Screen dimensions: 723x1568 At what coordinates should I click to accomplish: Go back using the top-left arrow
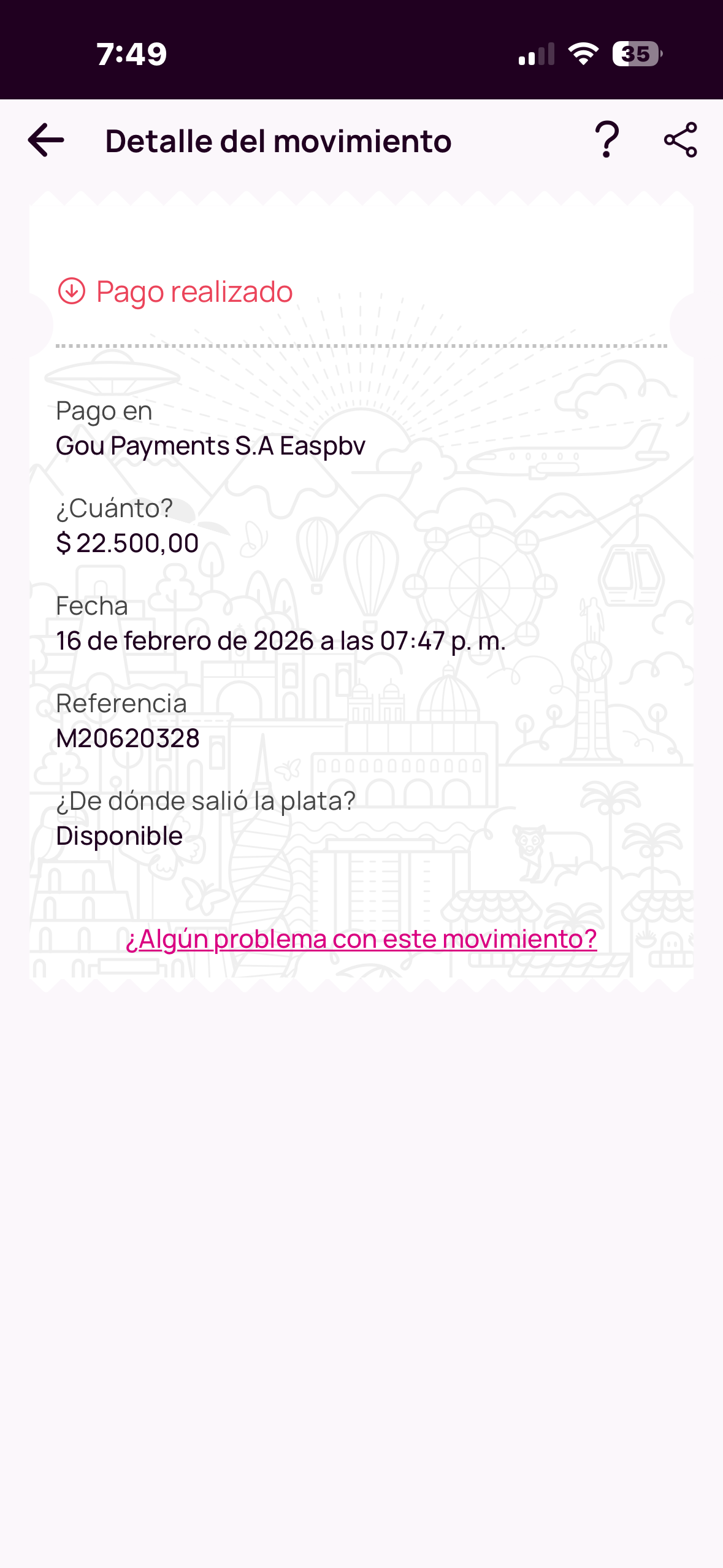coord(46,140)
